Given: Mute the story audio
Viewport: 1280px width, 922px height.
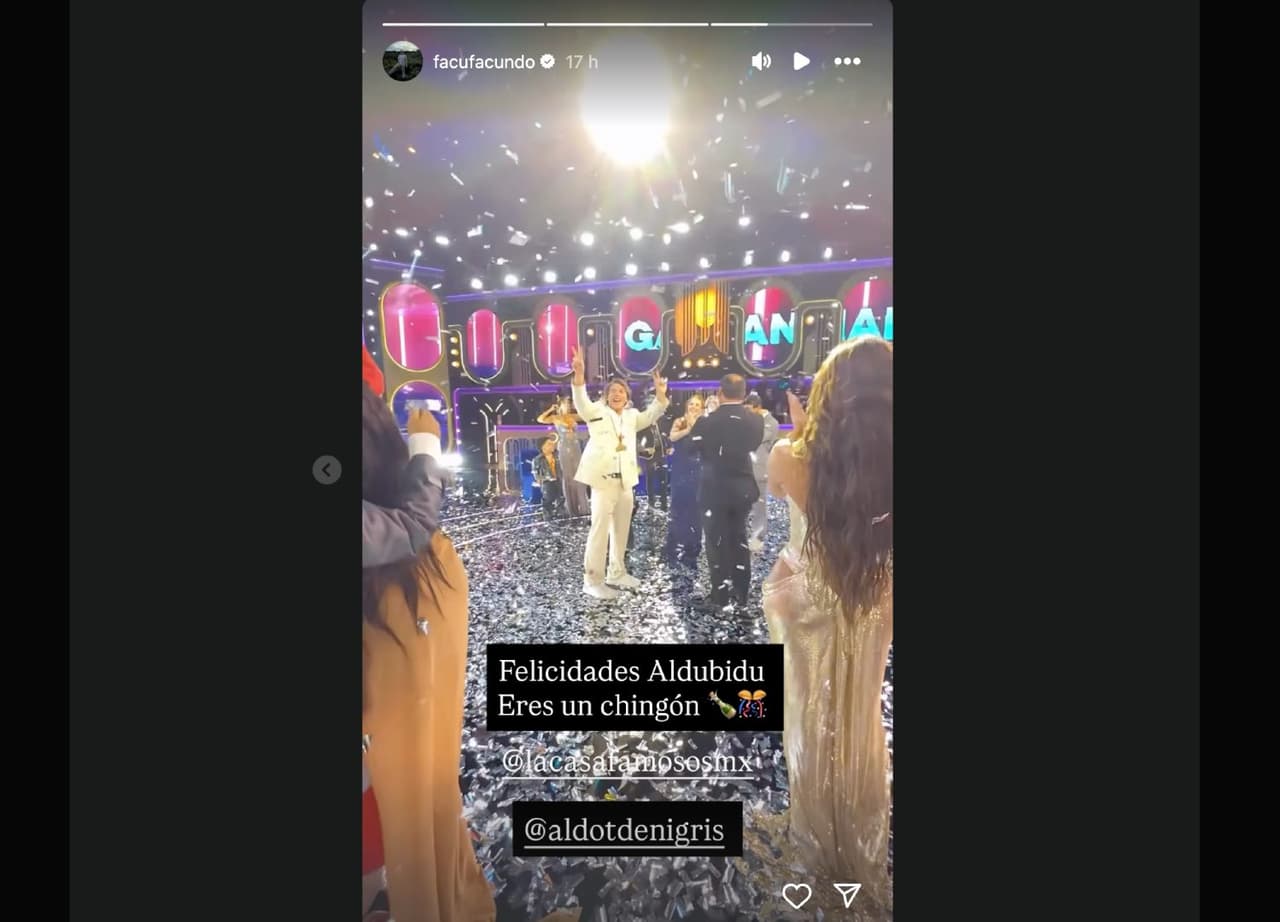Looking at the screenshot, I should (x=761, y=61).
